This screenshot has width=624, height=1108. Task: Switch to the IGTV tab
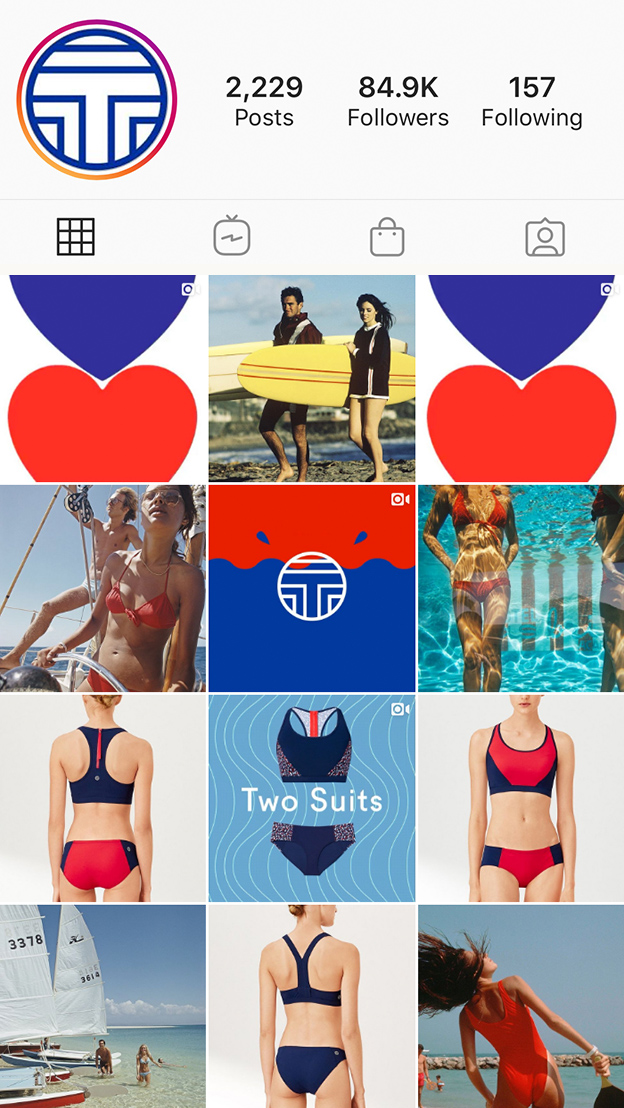pyautogui.click(x=232, y=237)
